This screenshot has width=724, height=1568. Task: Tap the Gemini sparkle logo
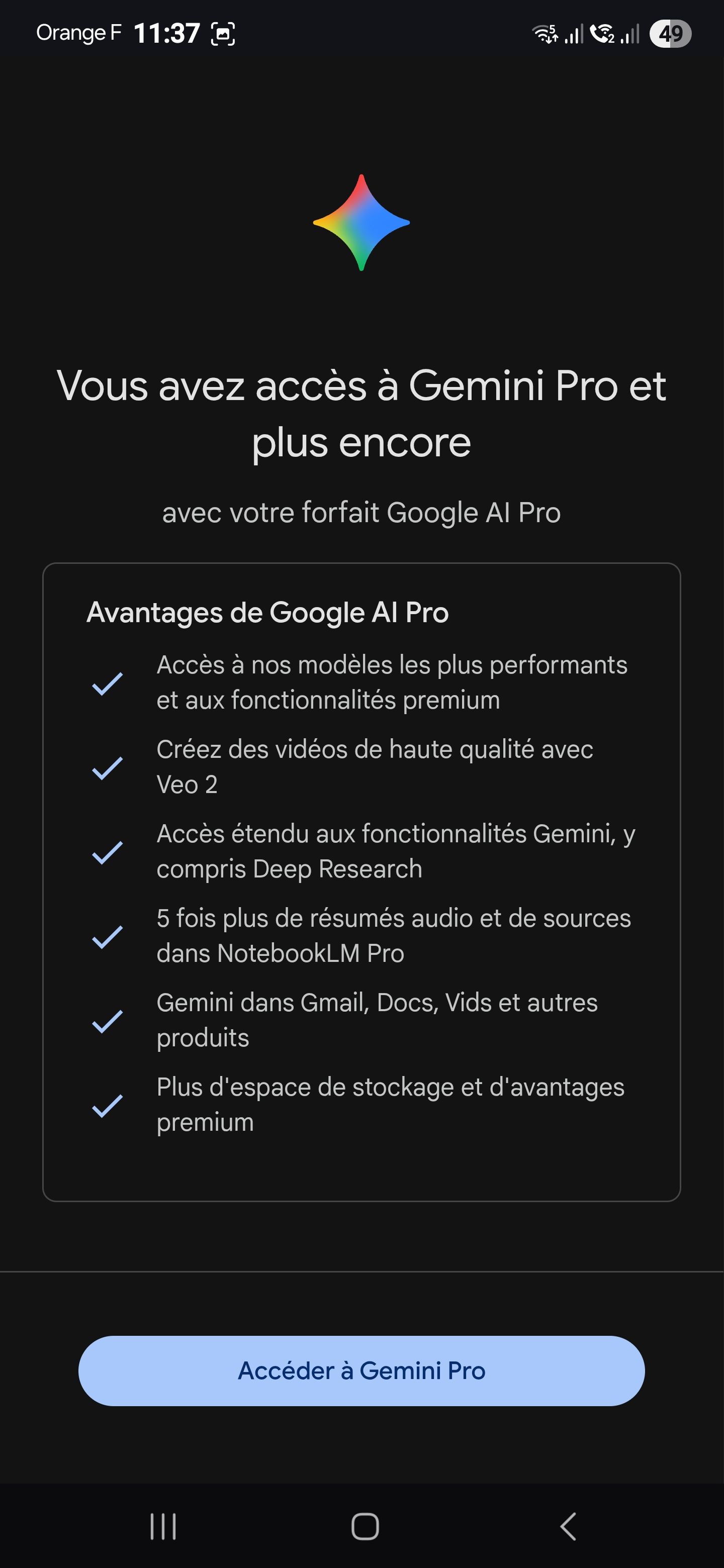361,221
